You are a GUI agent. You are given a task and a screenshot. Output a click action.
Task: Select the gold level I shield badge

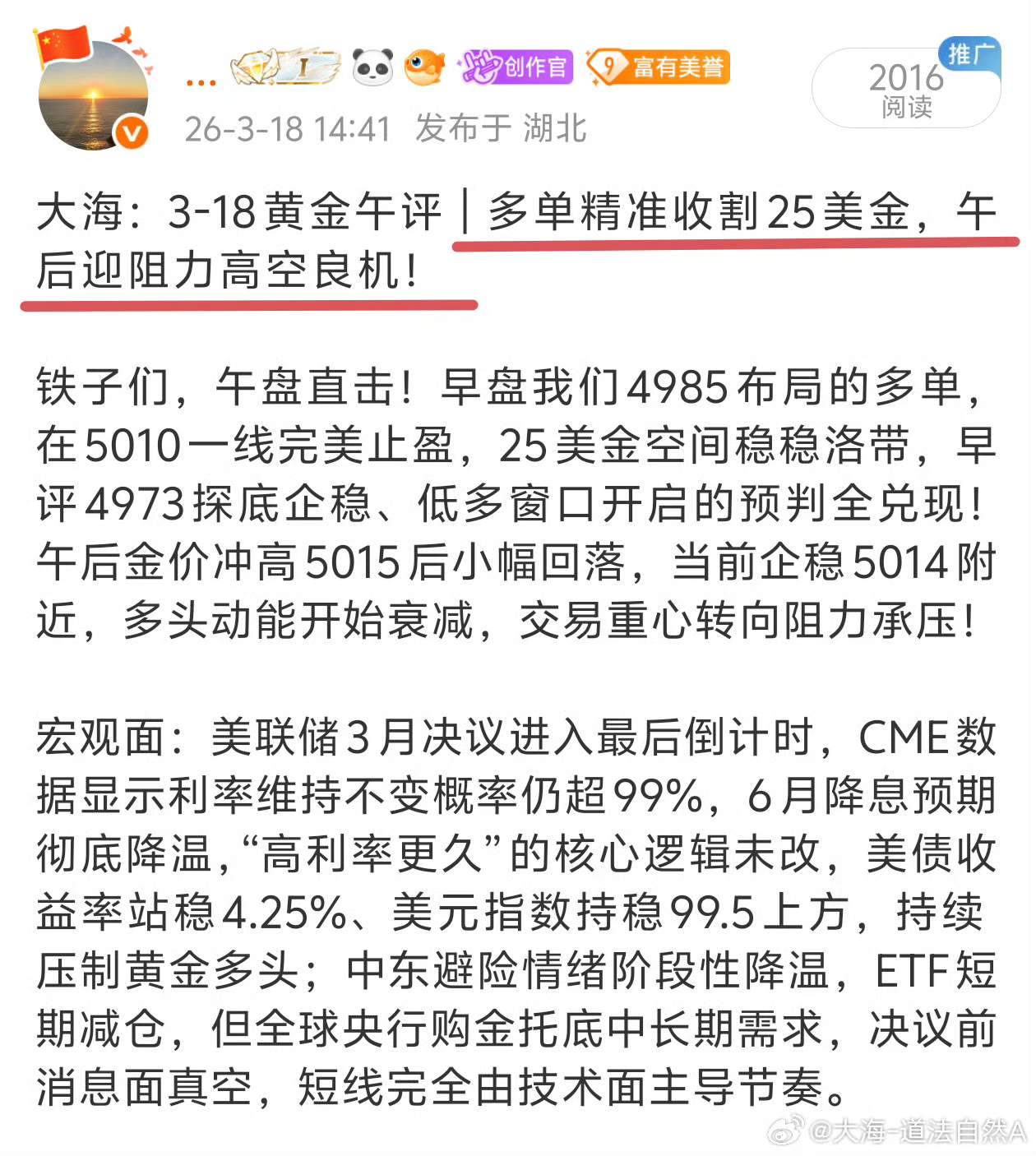[x=302, y=67]
